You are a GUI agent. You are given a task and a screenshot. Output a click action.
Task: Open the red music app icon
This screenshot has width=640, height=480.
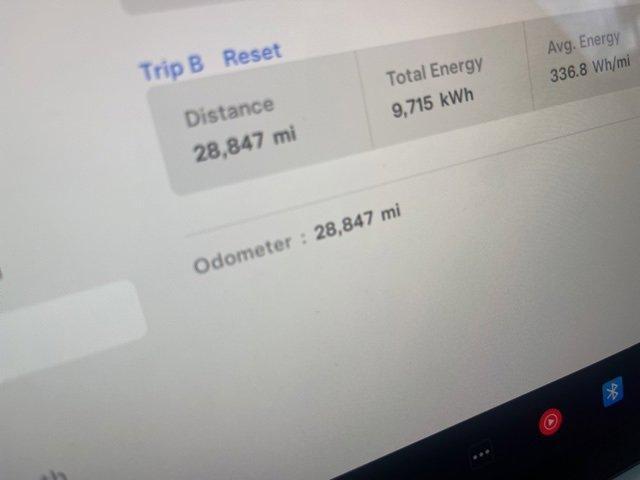[x=550, y=422]
